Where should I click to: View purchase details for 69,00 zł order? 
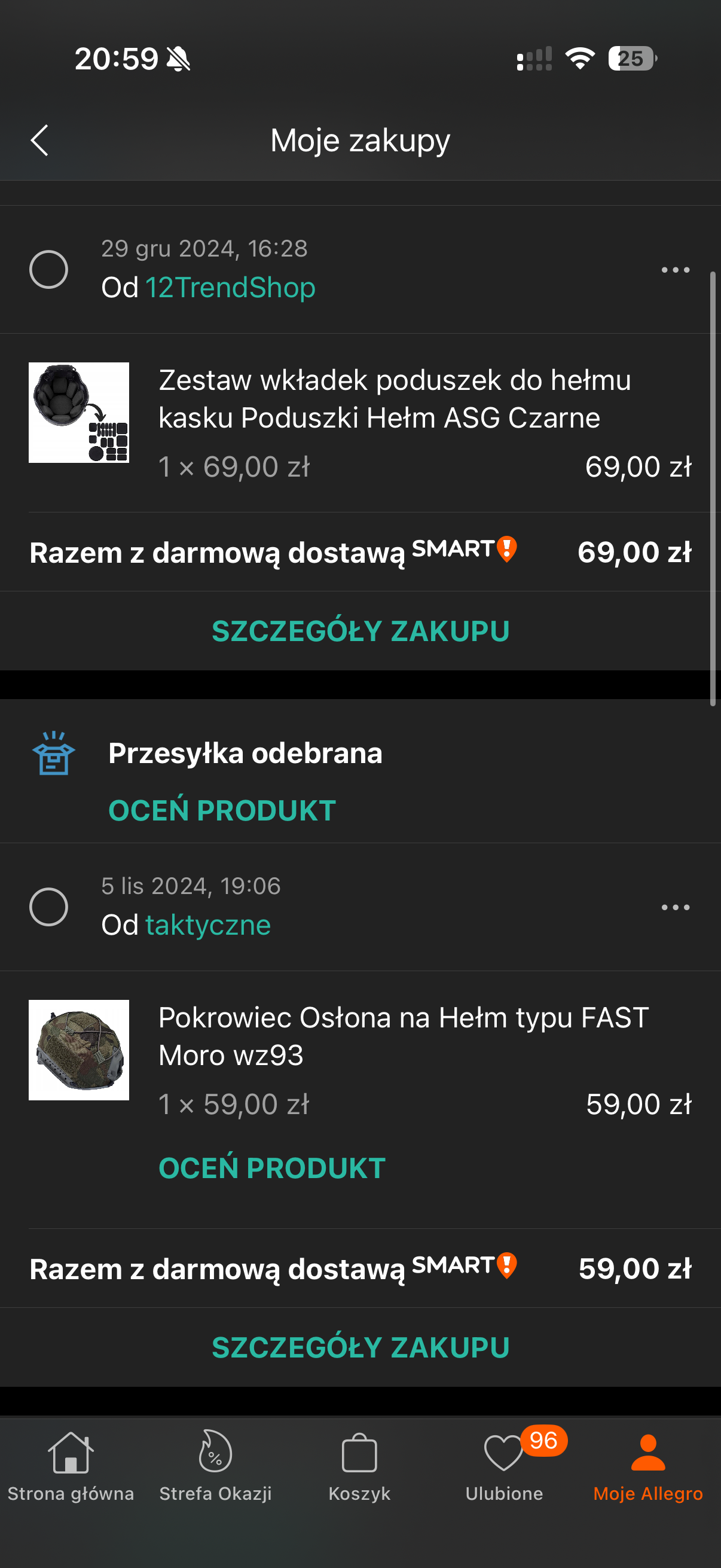(x=360, y=632)
